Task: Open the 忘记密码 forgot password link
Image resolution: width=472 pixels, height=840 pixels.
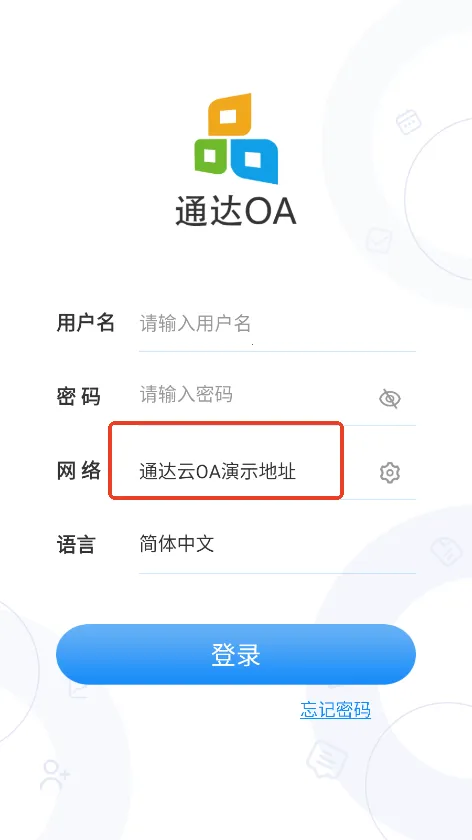Action: pyautogui.click(x=335, y=709)
